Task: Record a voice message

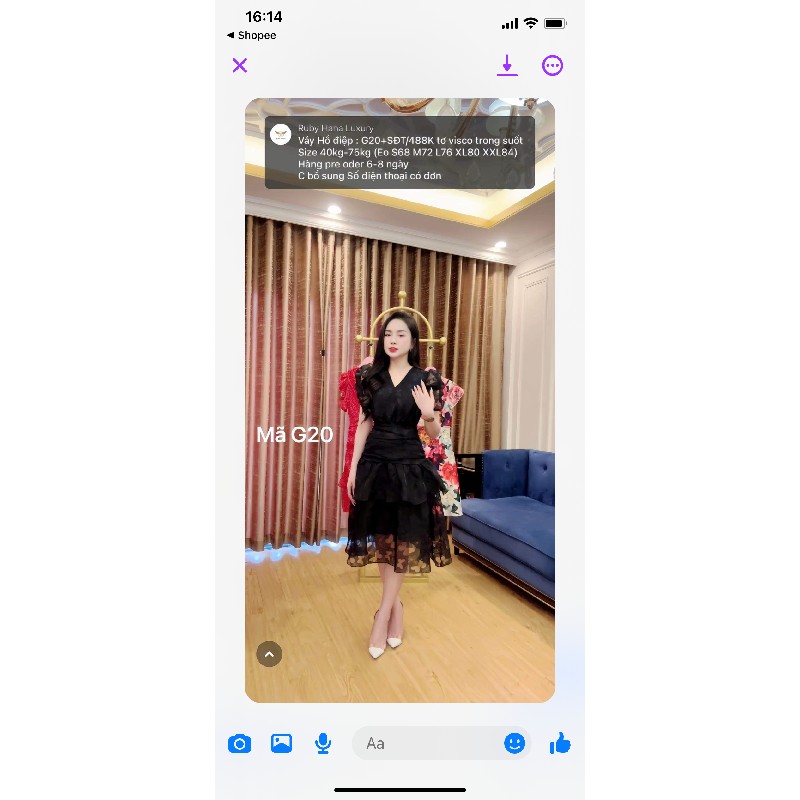Action: (x=322, y=743)
